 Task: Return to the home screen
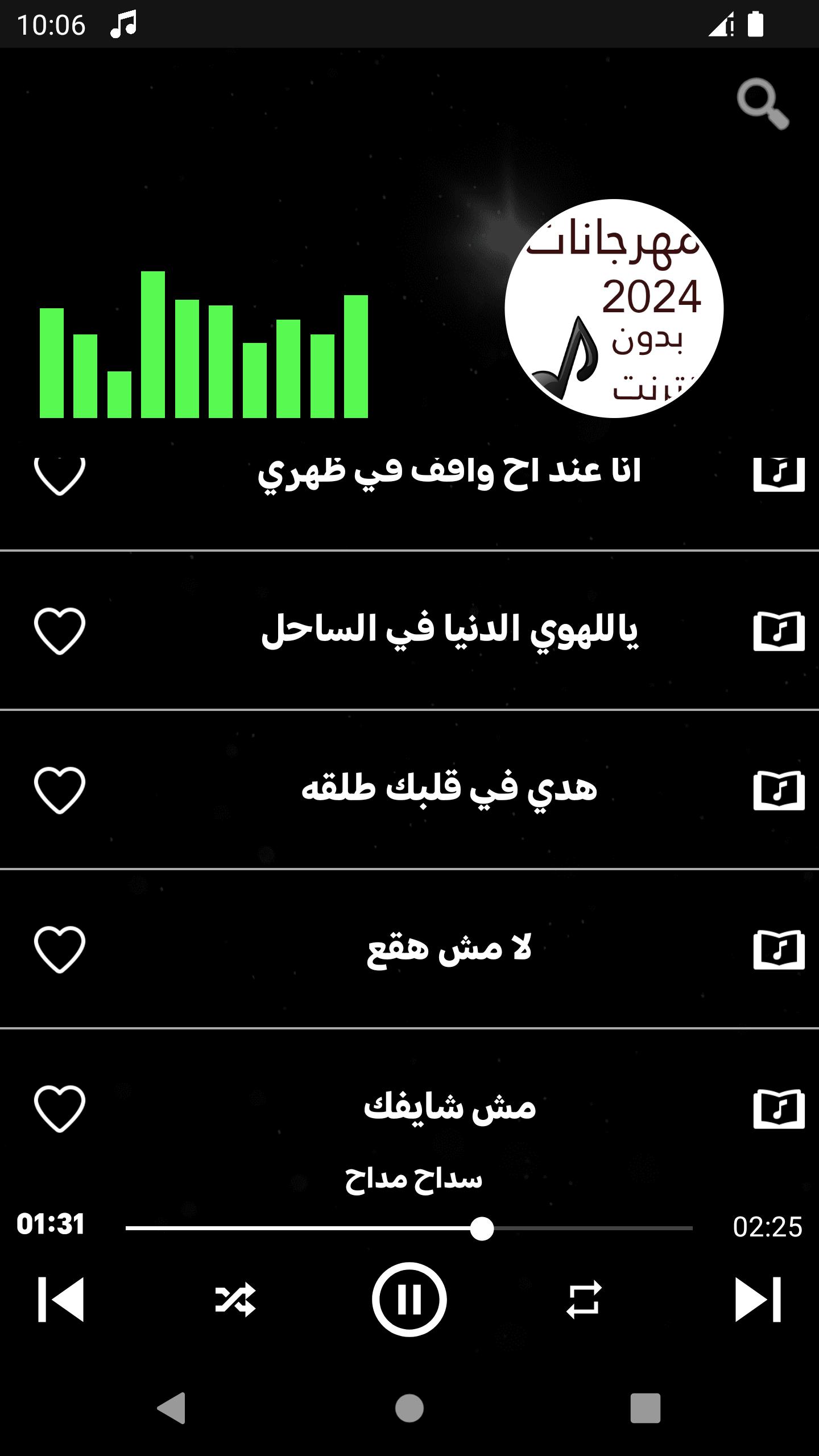(409, 1408)
